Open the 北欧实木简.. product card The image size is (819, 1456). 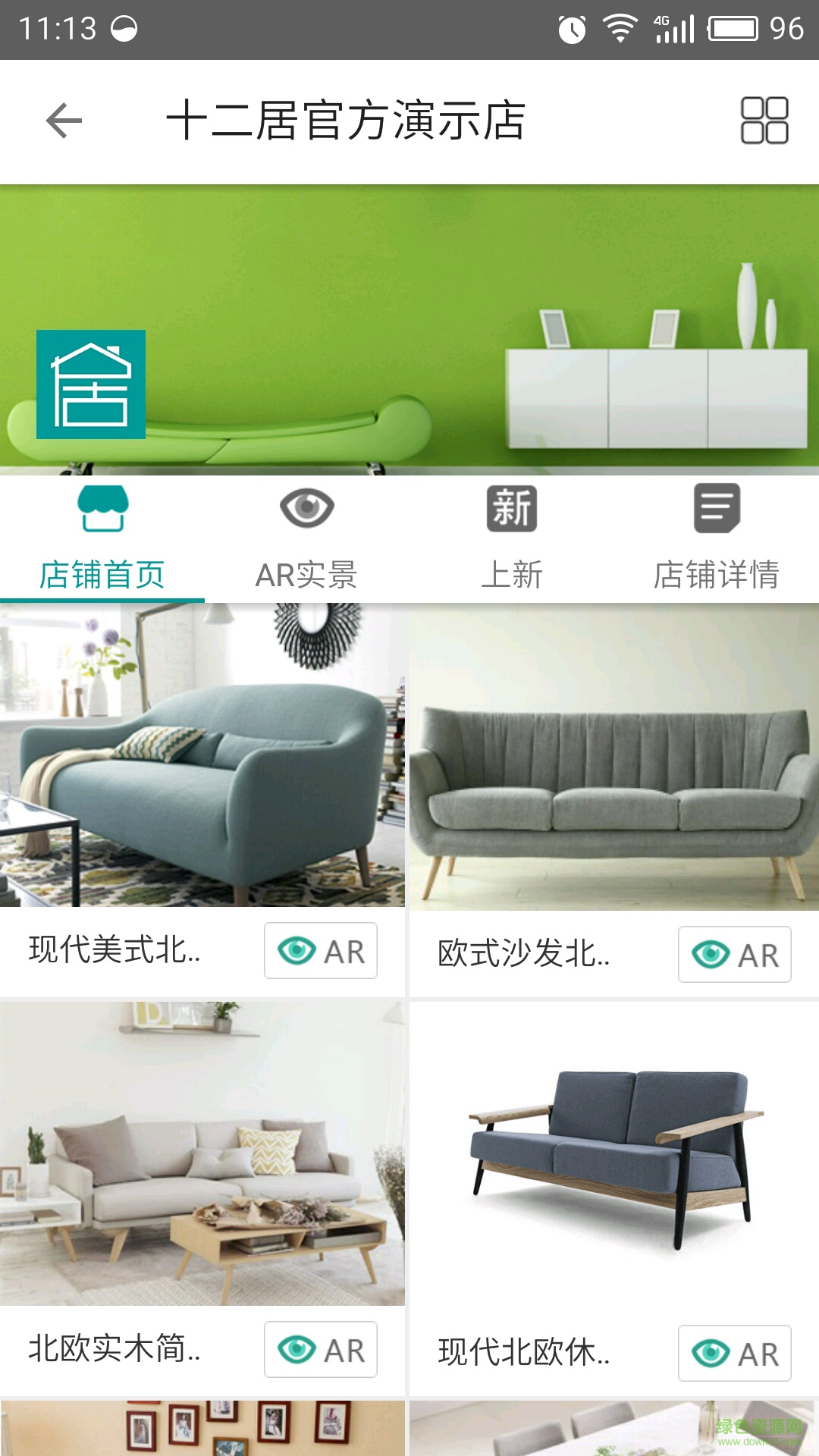202,1154
